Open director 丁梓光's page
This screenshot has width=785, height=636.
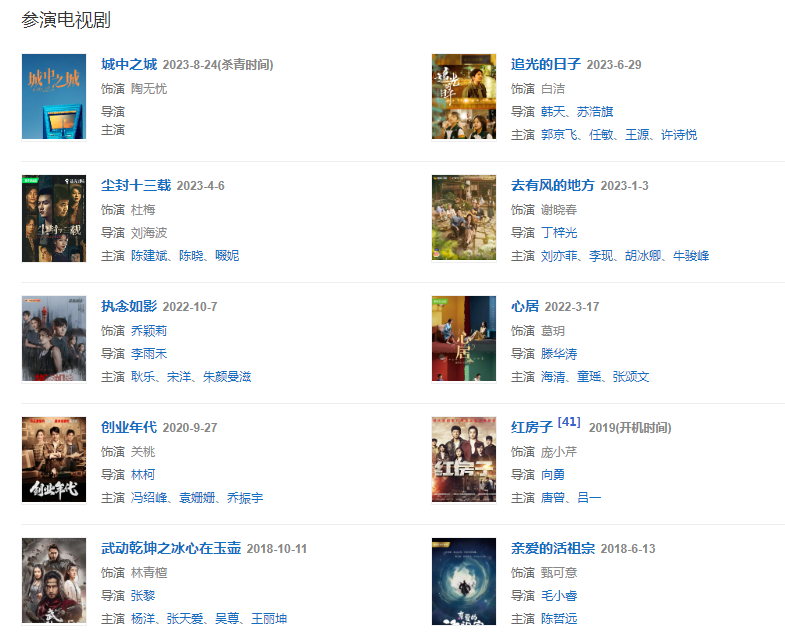point(559,232)
